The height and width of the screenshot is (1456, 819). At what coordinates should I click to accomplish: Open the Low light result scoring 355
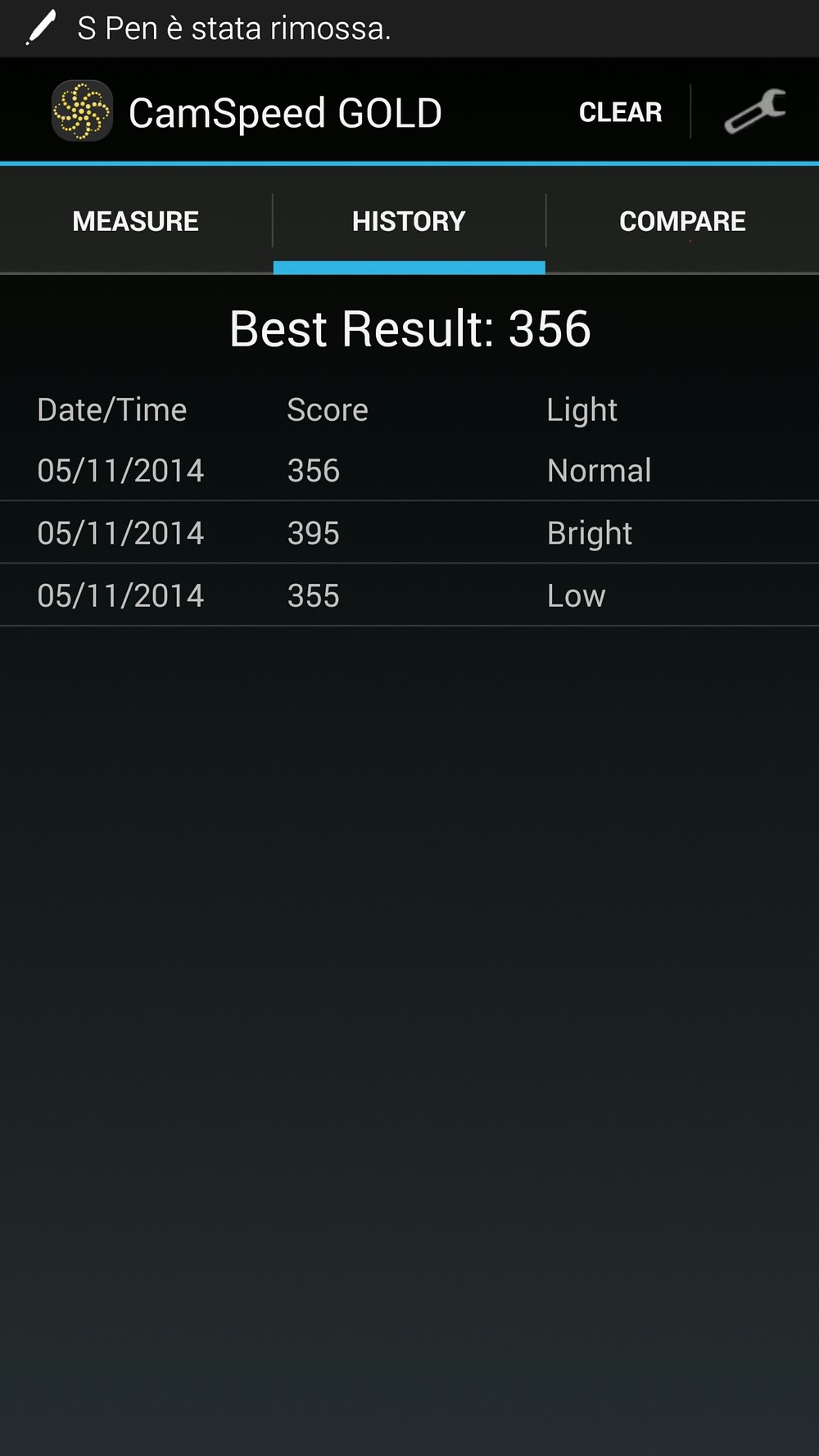coord(409,595)
